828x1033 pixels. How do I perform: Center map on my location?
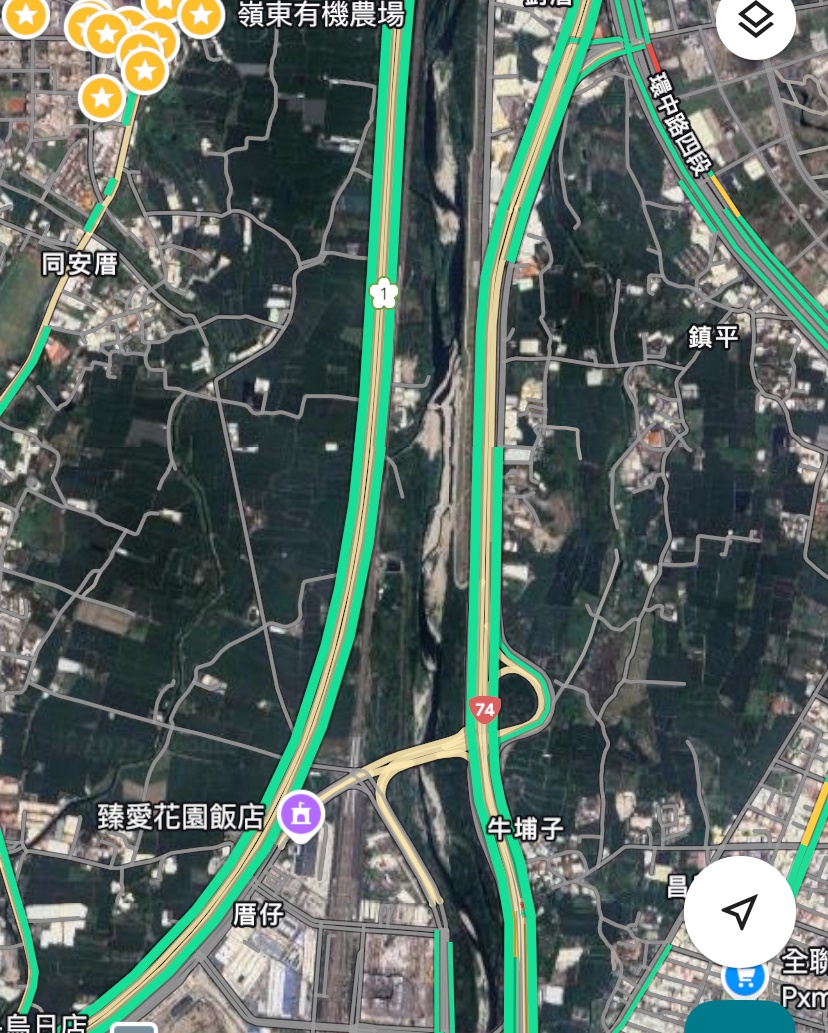click(x=739, y=911)
